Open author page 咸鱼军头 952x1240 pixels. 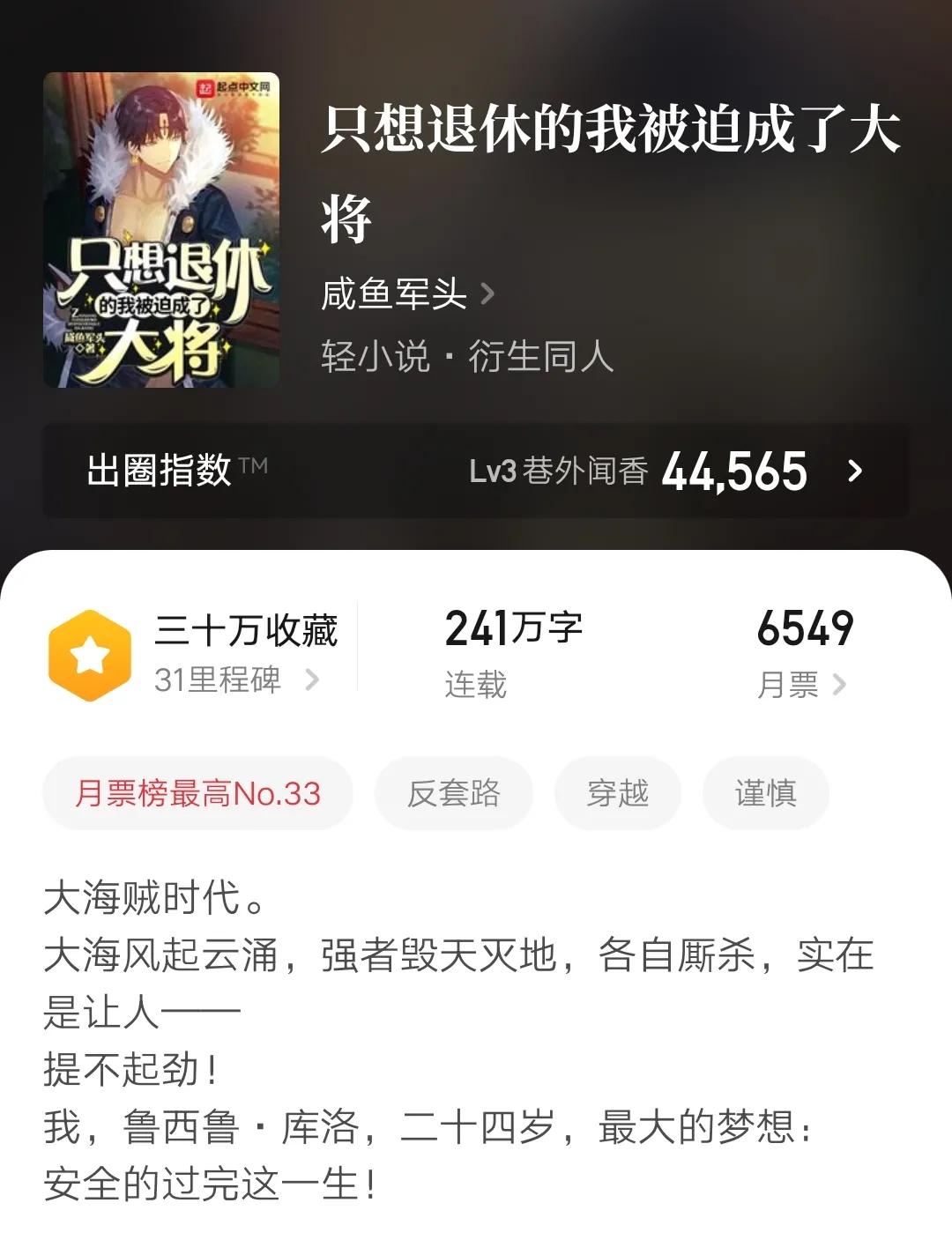pos(406,293)
